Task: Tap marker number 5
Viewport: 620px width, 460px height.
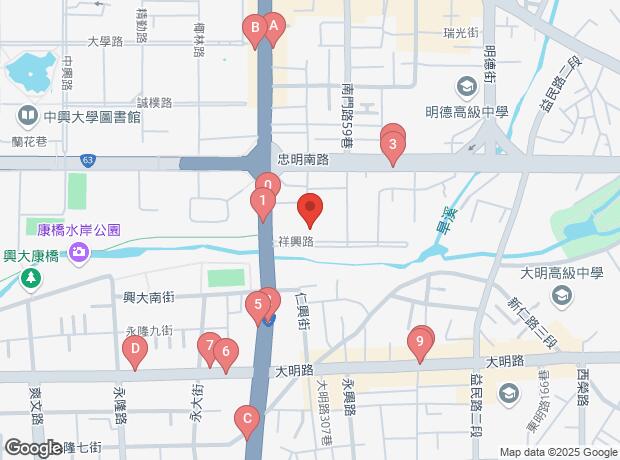Action: pos(257,305)
